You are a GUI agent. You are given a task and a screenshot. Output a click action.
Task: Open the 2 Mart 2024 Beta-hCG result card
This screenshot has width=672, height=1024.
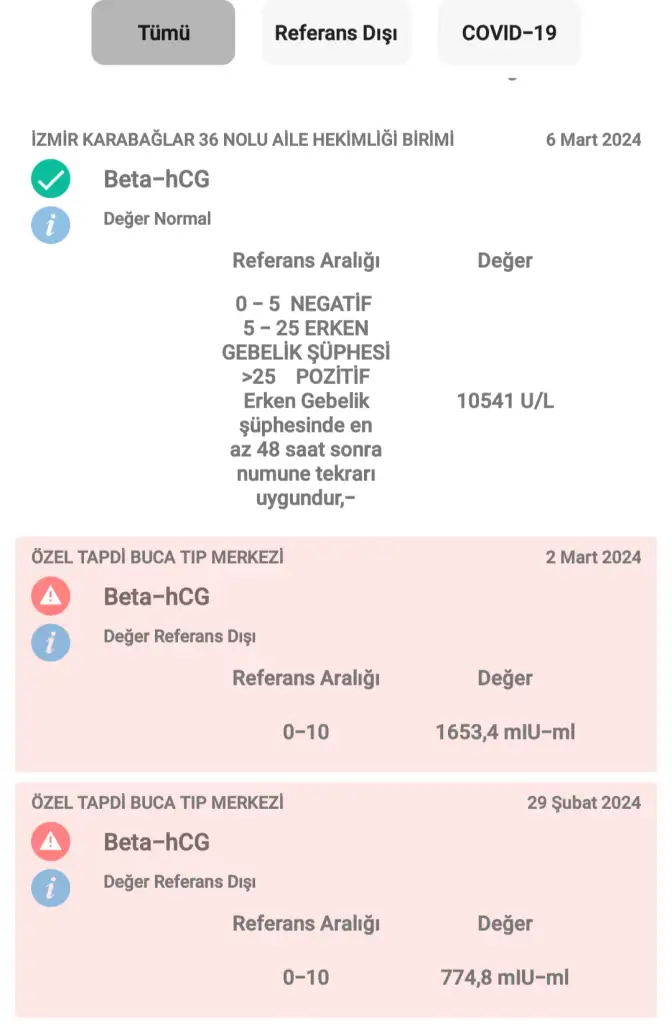(x=336, y=655)
